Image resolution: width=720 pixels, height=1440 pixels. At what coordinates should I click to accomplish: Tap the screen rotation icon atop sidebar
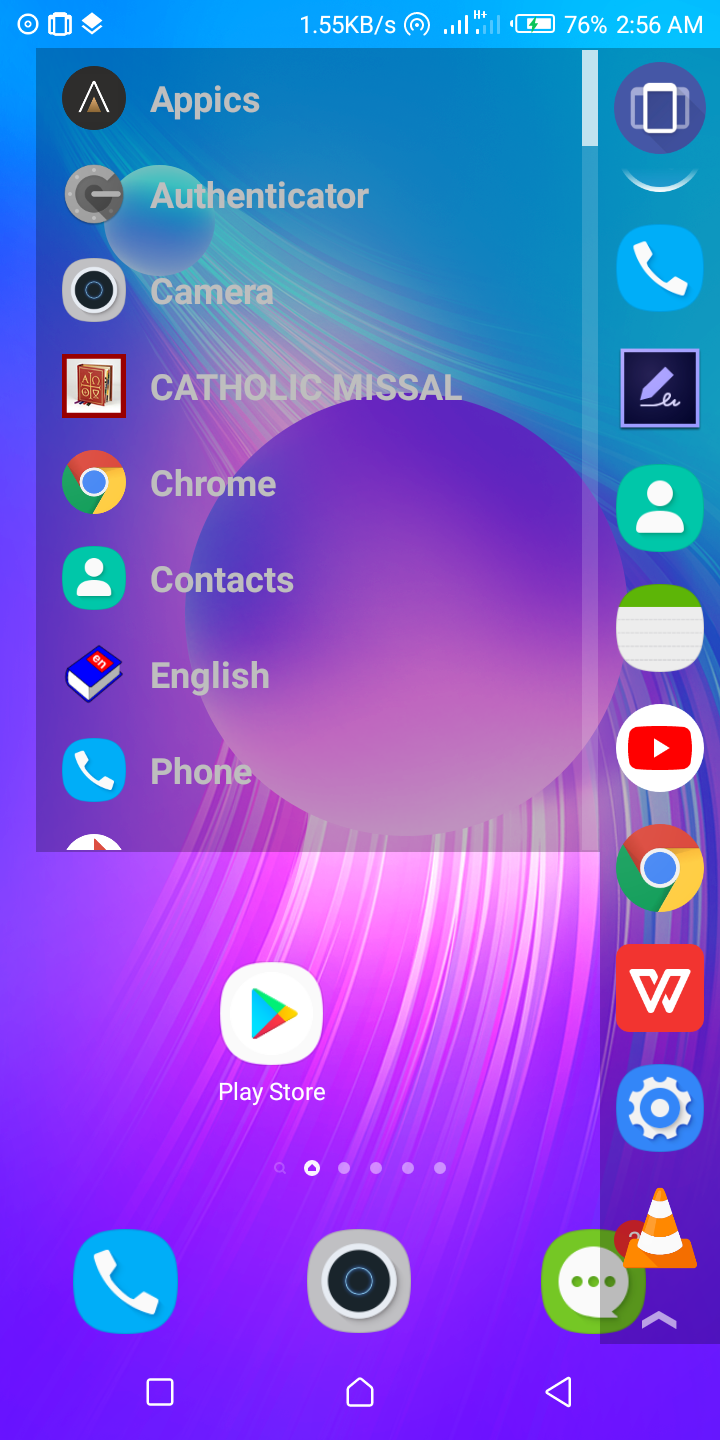coord(660,108)
